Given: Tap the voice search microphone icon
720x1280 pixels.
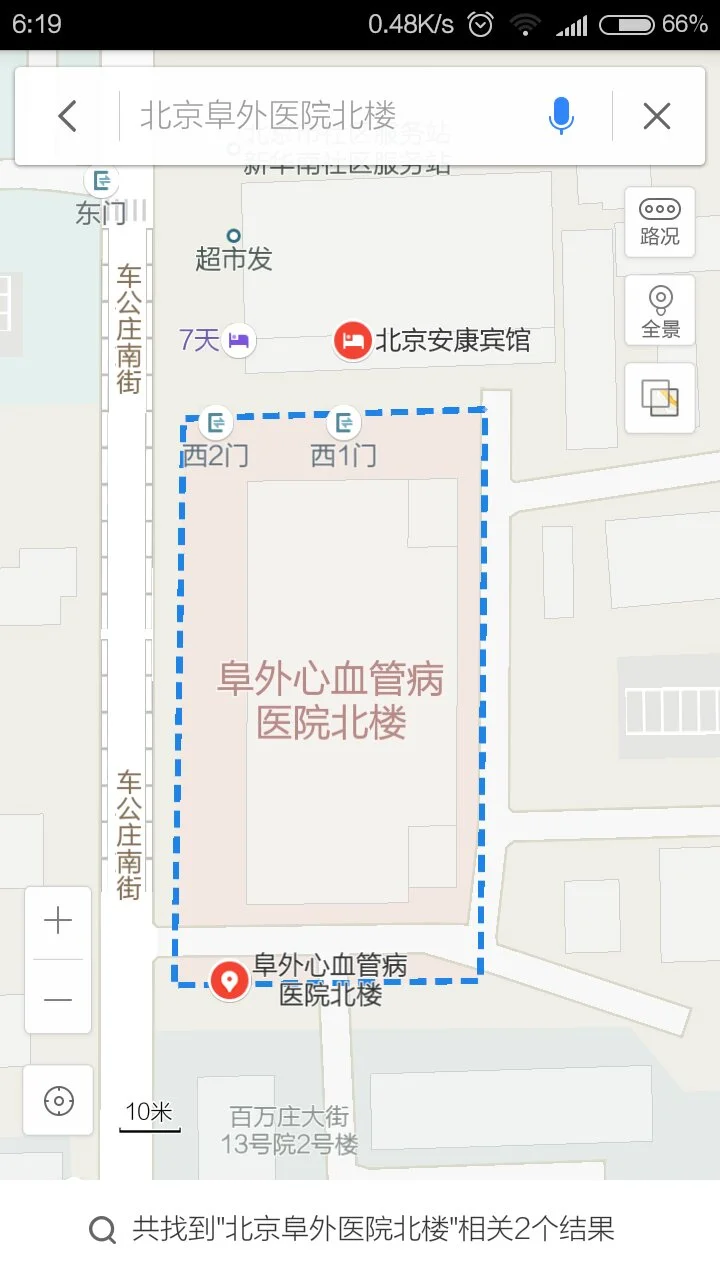Looking at the screenshot, I should pos(561,116).
